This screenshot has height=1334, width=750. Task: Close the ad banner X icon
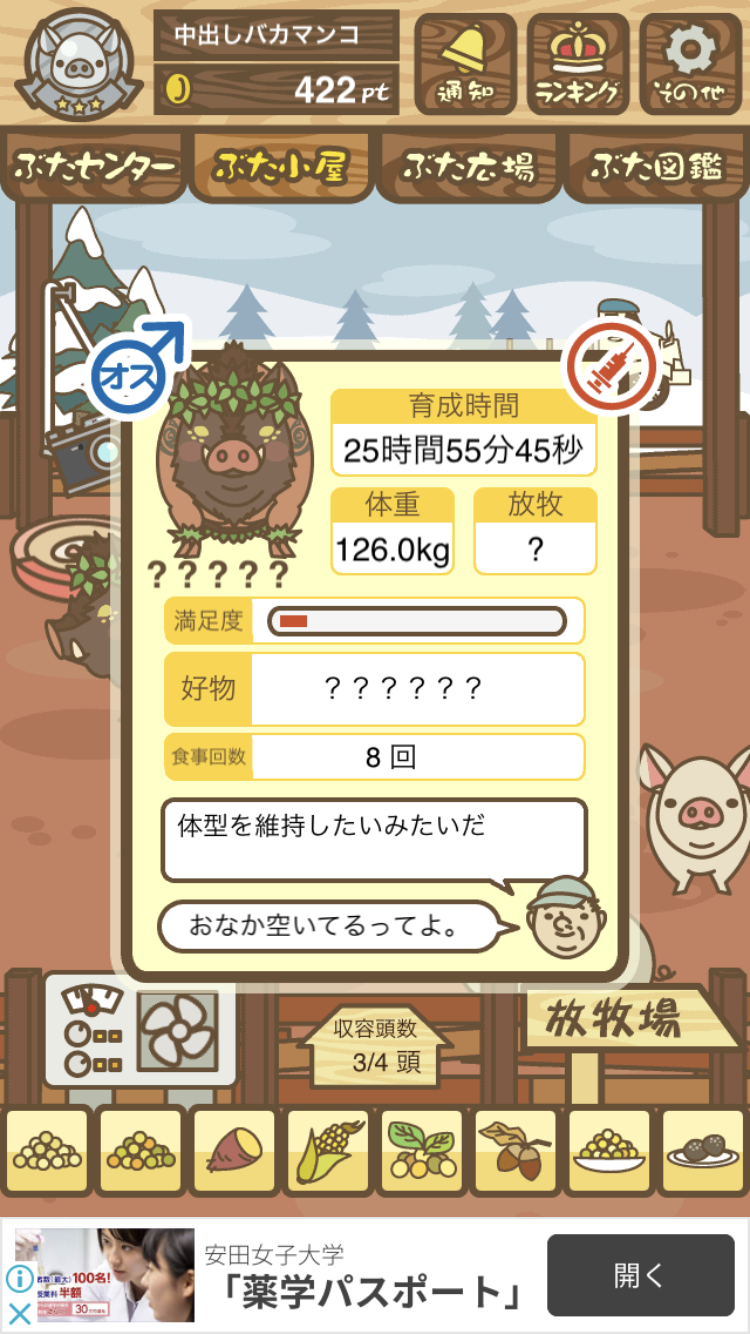tap(19, 1313)
